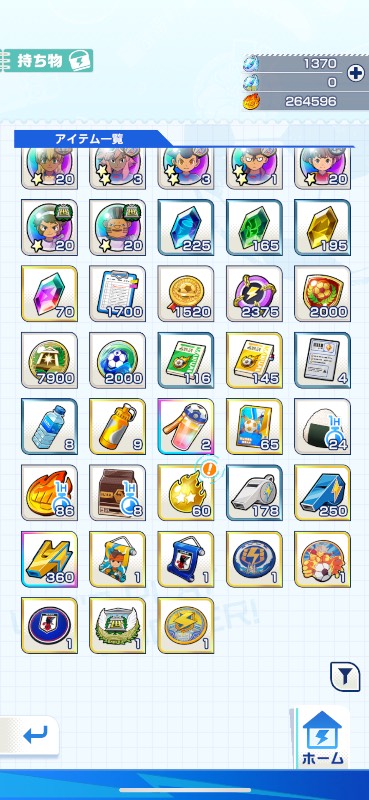The width and height of the screenshot is (369, 800).
Task: Open the milk carton item with 8
Action: pos(117,493)
